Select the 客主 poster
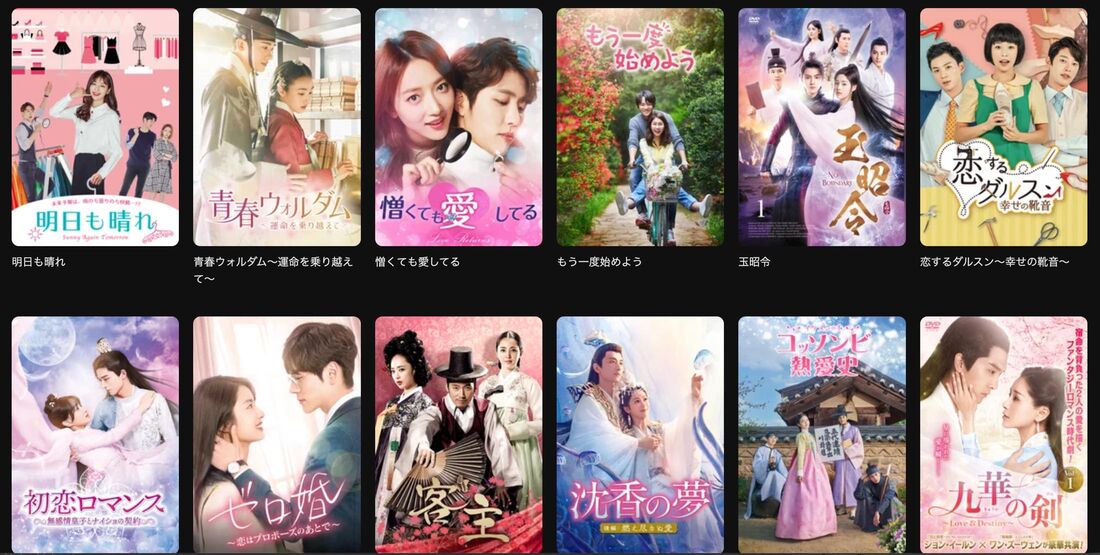 (x=459, y=435)
